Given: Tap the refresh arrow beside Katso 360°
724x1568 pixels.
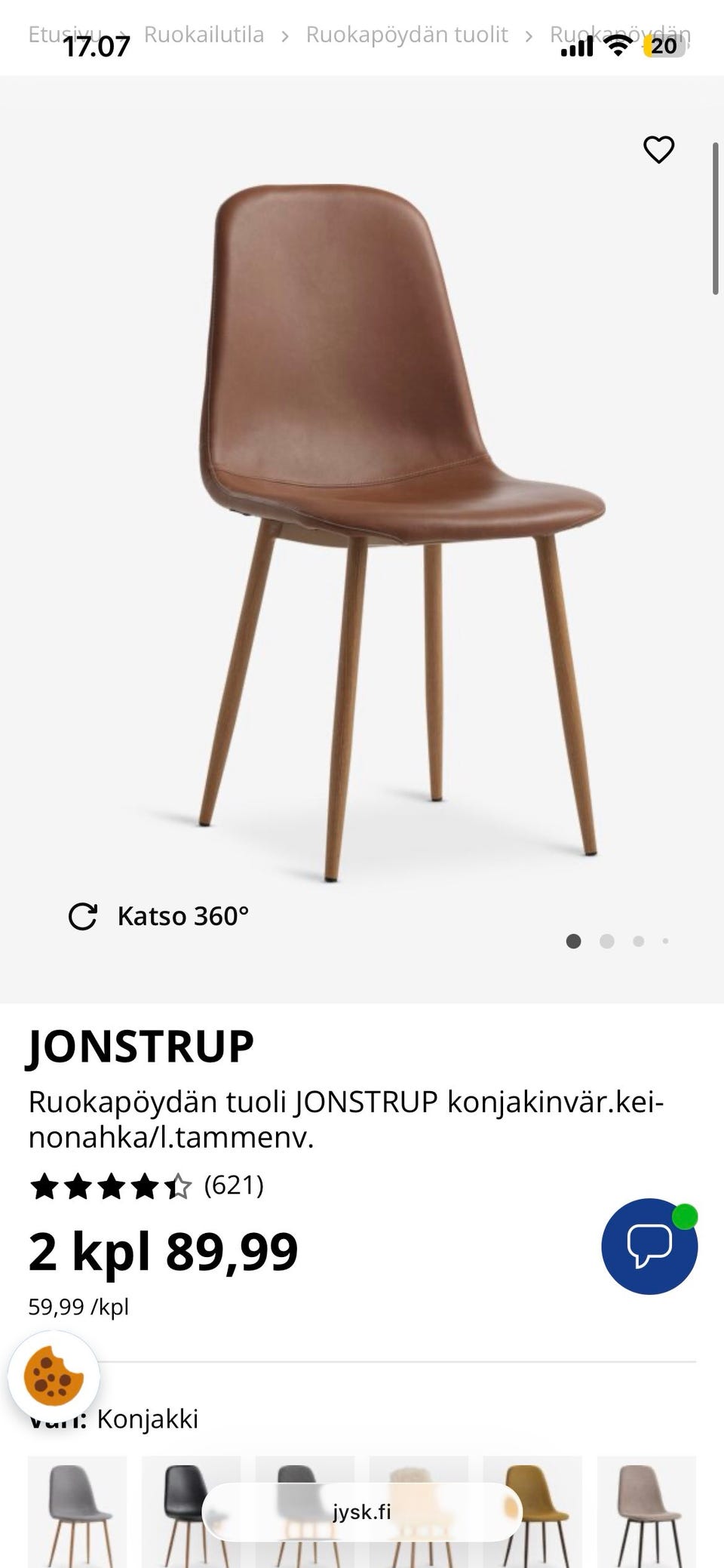Looking at the screenshot, I should 84,916.
